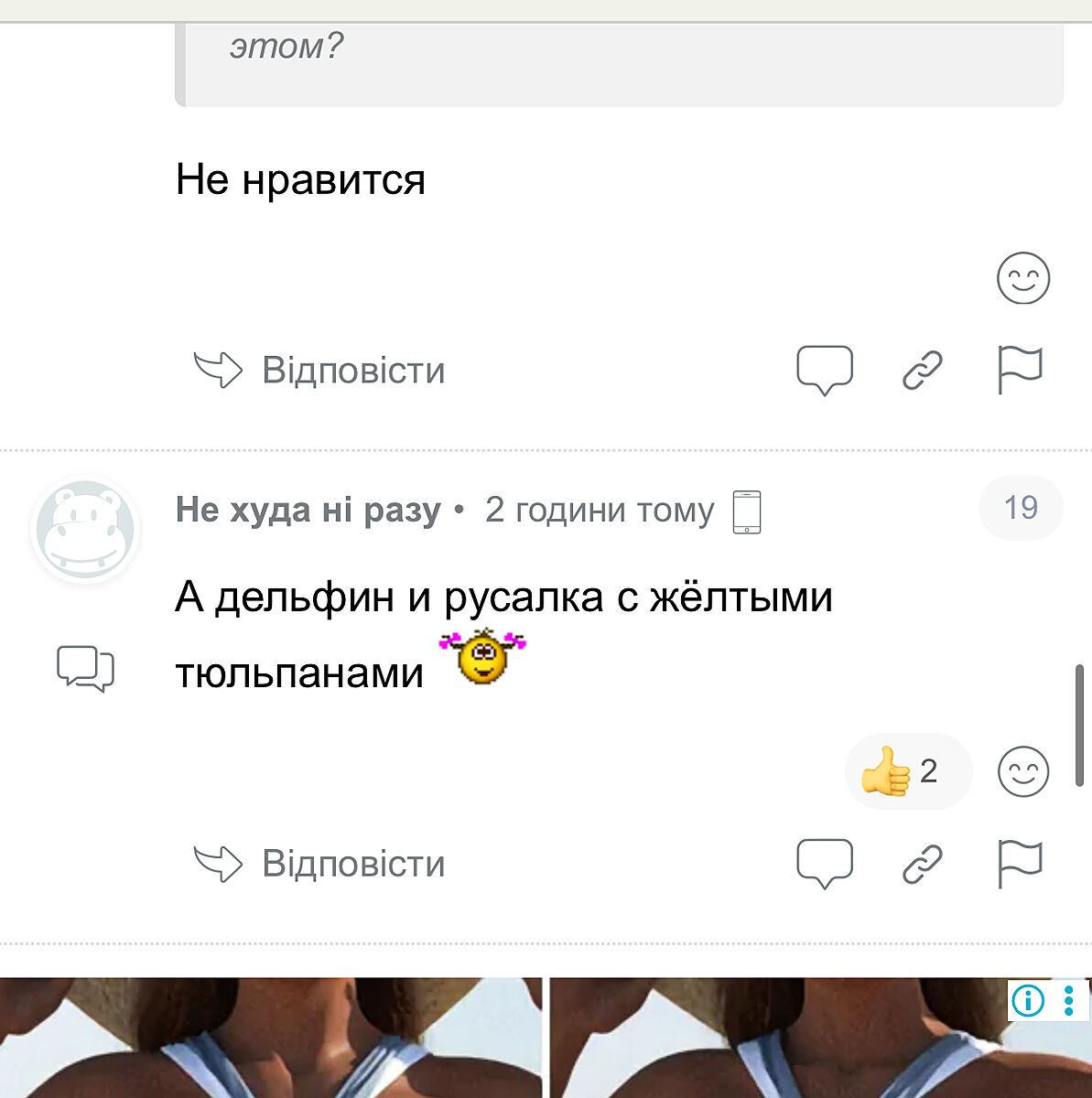
Task: Reply to the dolphin and mermaid comment
Action: 320,864
